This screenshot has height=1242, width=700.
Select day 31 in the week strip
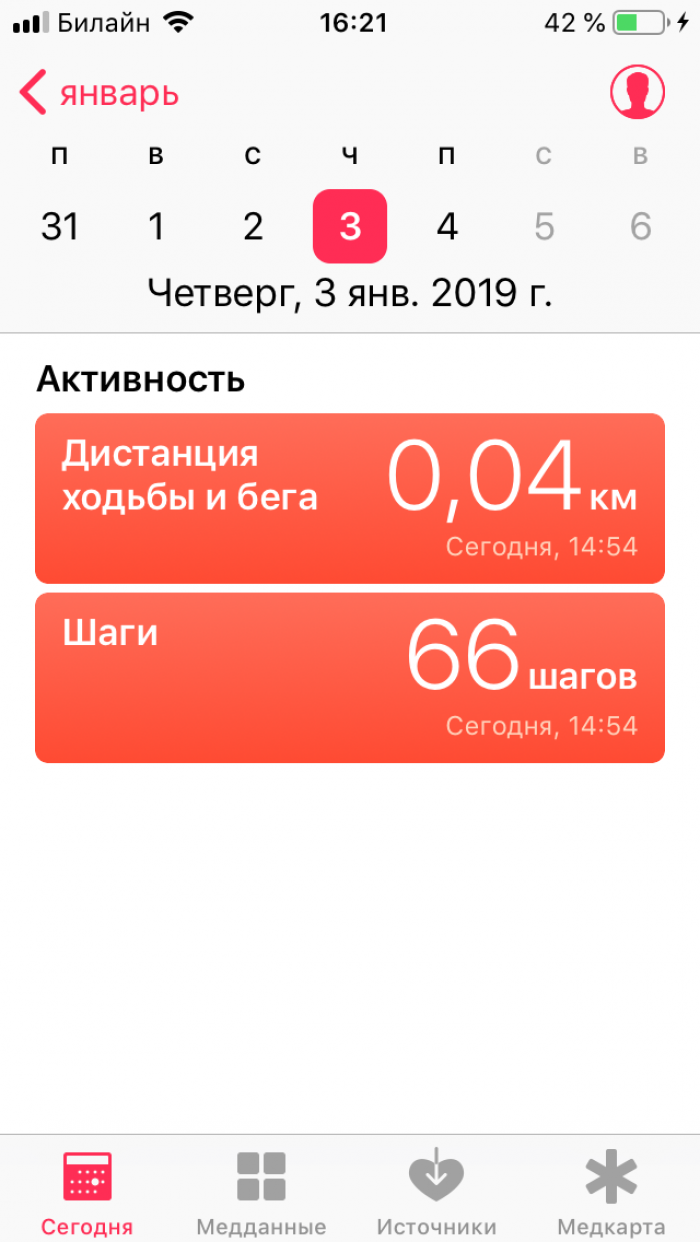click(60, 227)
